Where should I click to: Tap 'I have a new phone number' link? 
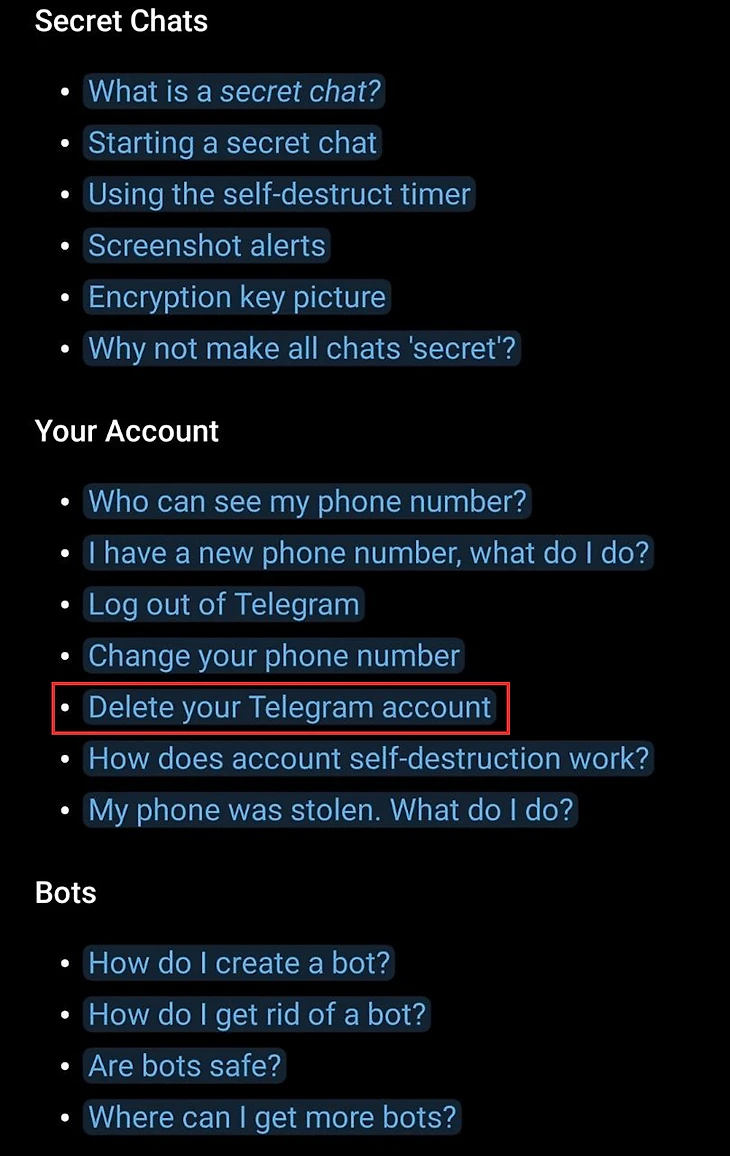click(x=369, y=552)
